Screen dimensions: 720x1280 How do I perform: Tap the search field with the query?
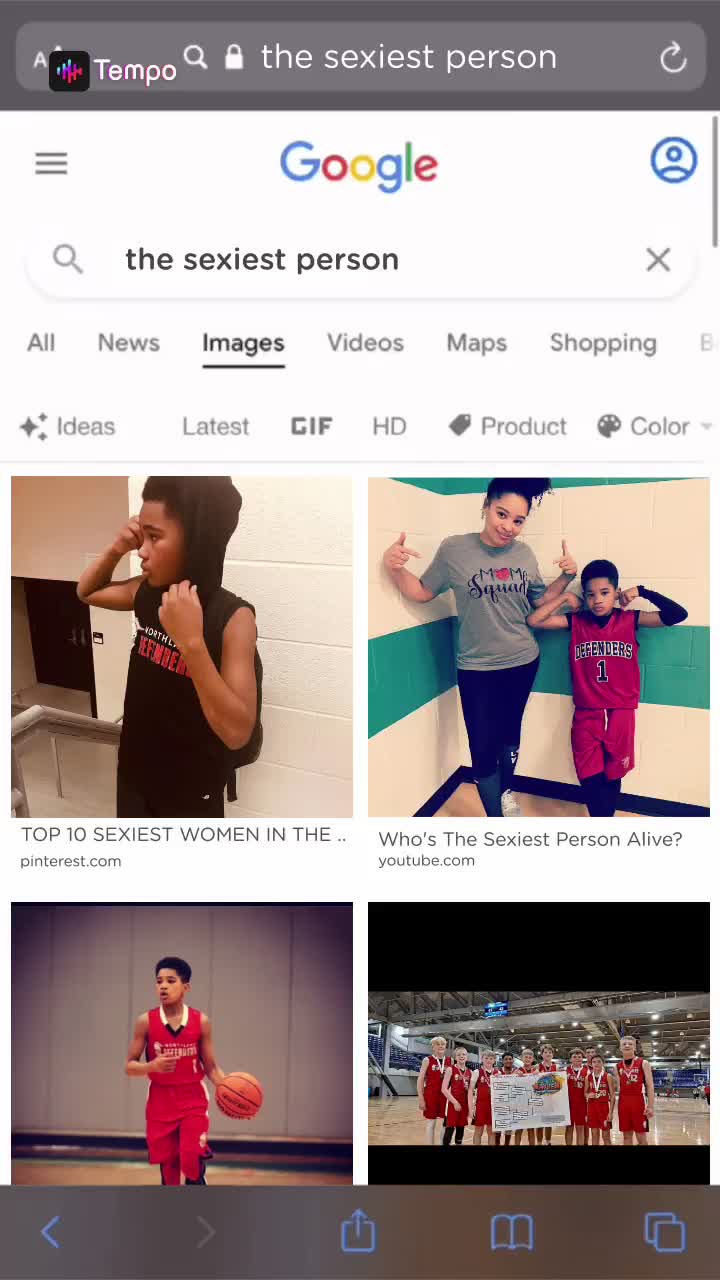[360, 260]
